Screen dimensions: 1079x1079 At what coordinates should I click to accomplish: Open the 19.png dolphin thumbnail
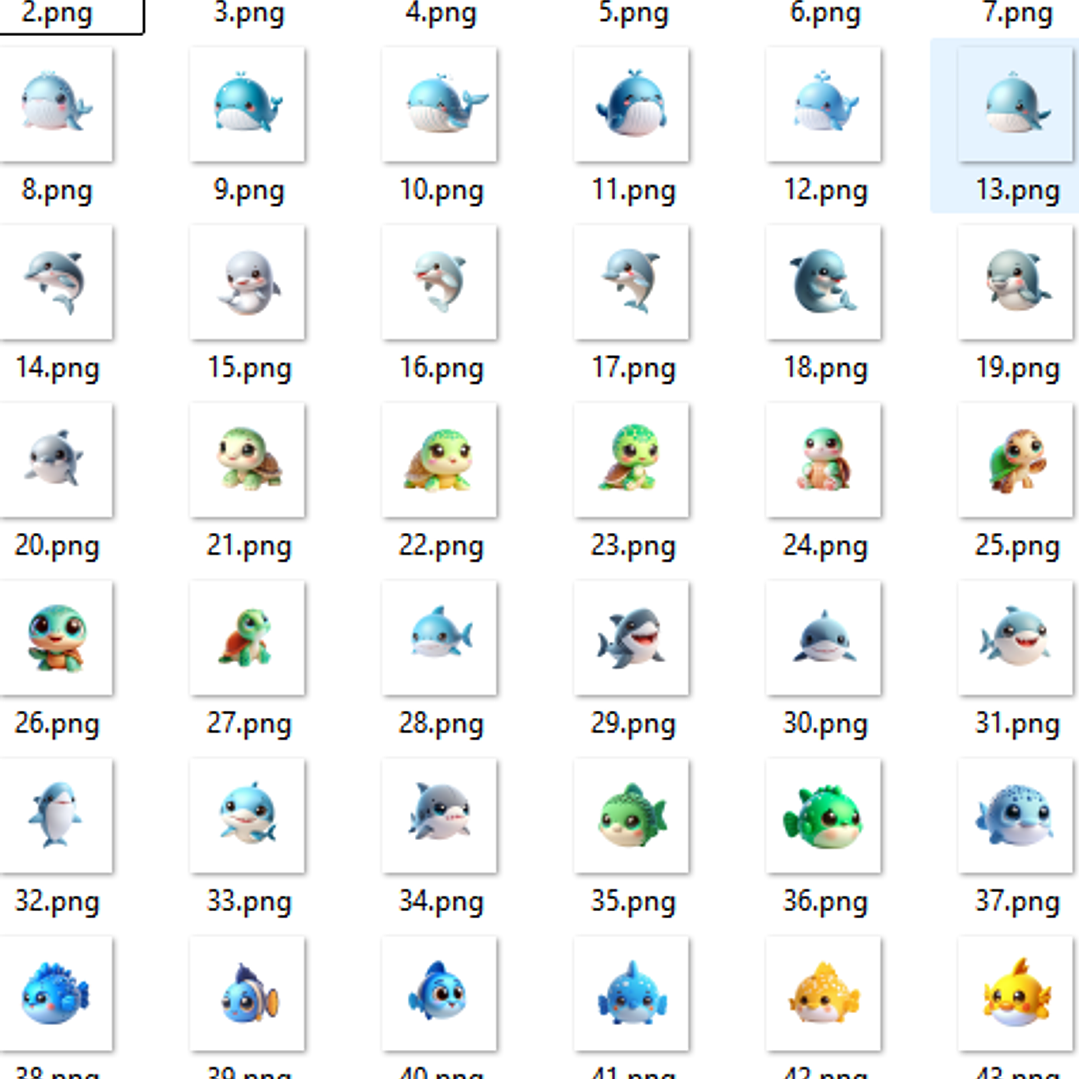tap(1015, 282)
